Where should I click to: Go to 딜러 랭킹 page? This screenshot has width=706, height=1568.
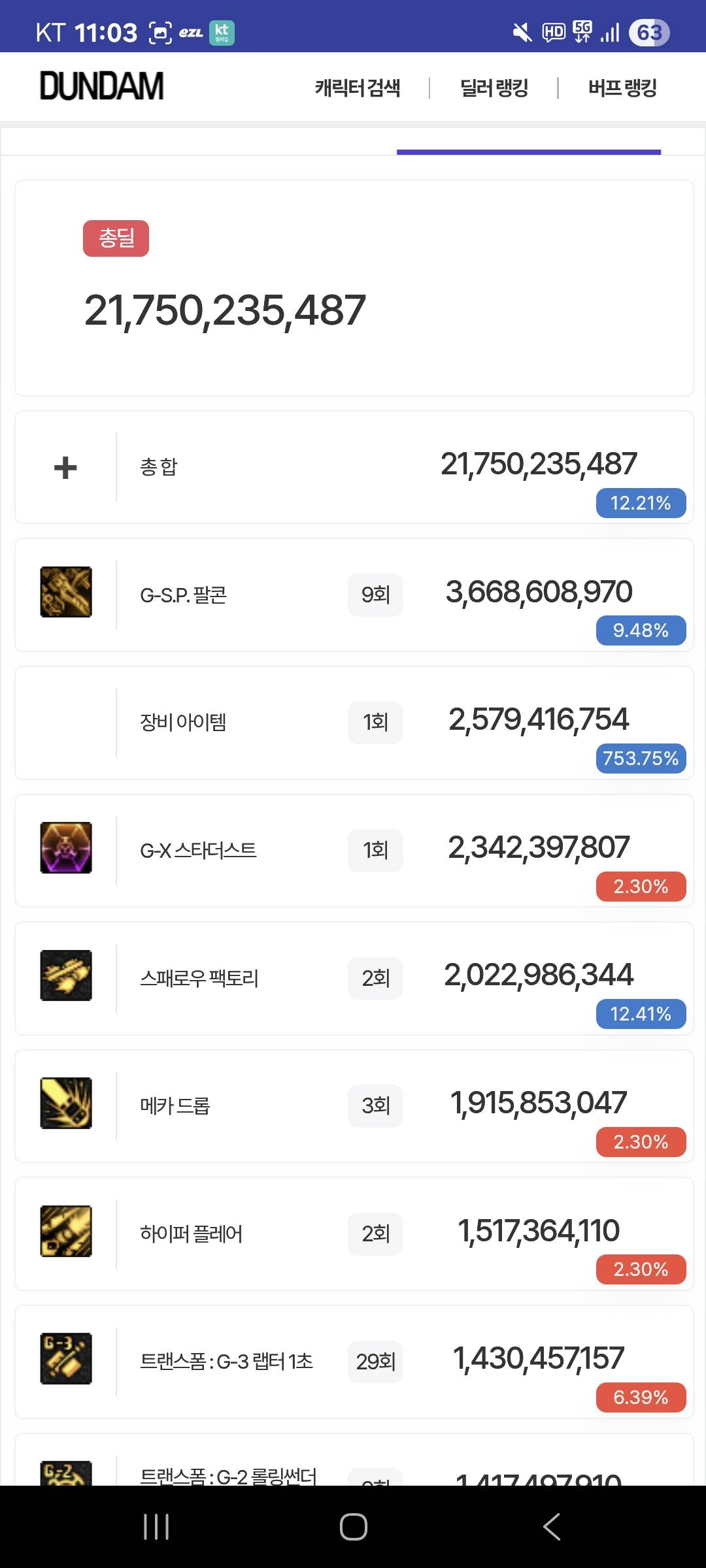[x=494, y=88]
